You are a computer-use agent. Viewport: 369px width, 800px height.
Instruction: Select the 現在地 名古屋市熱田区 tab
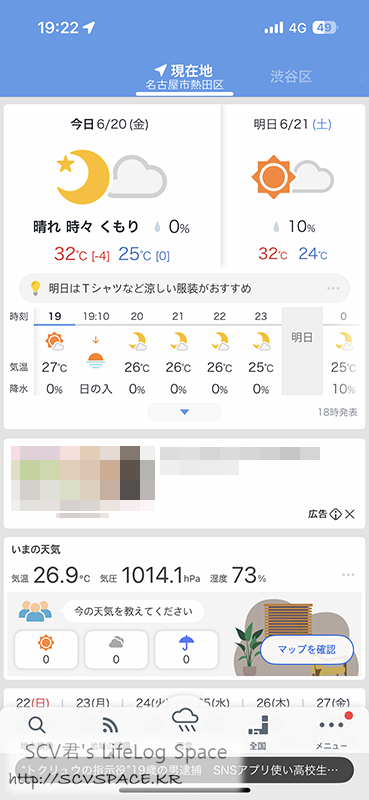pyautogui.click(x=184, y=77)
